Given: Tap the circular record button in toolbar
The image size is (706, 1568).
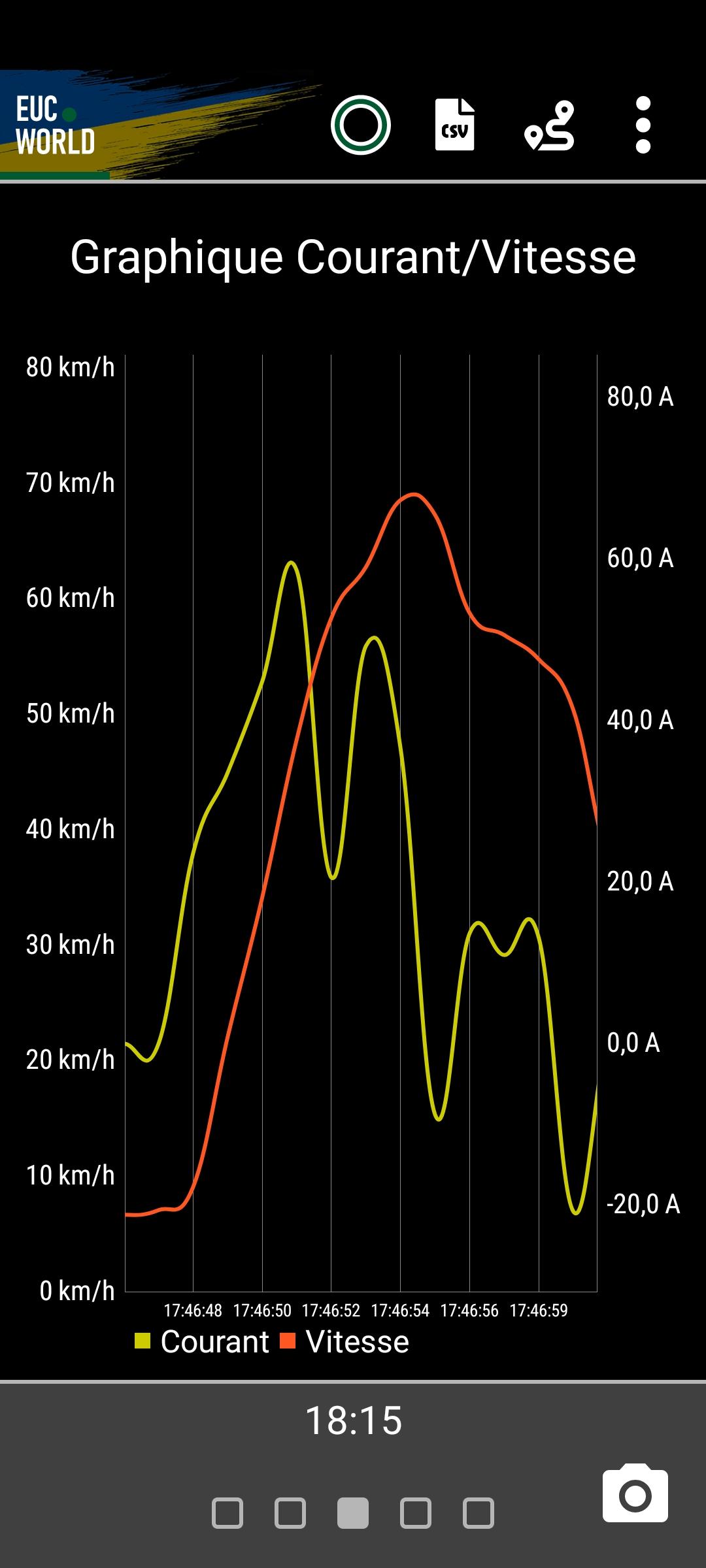Looking at the screenshot, I should pyautogui.click(x=361, y=125).
